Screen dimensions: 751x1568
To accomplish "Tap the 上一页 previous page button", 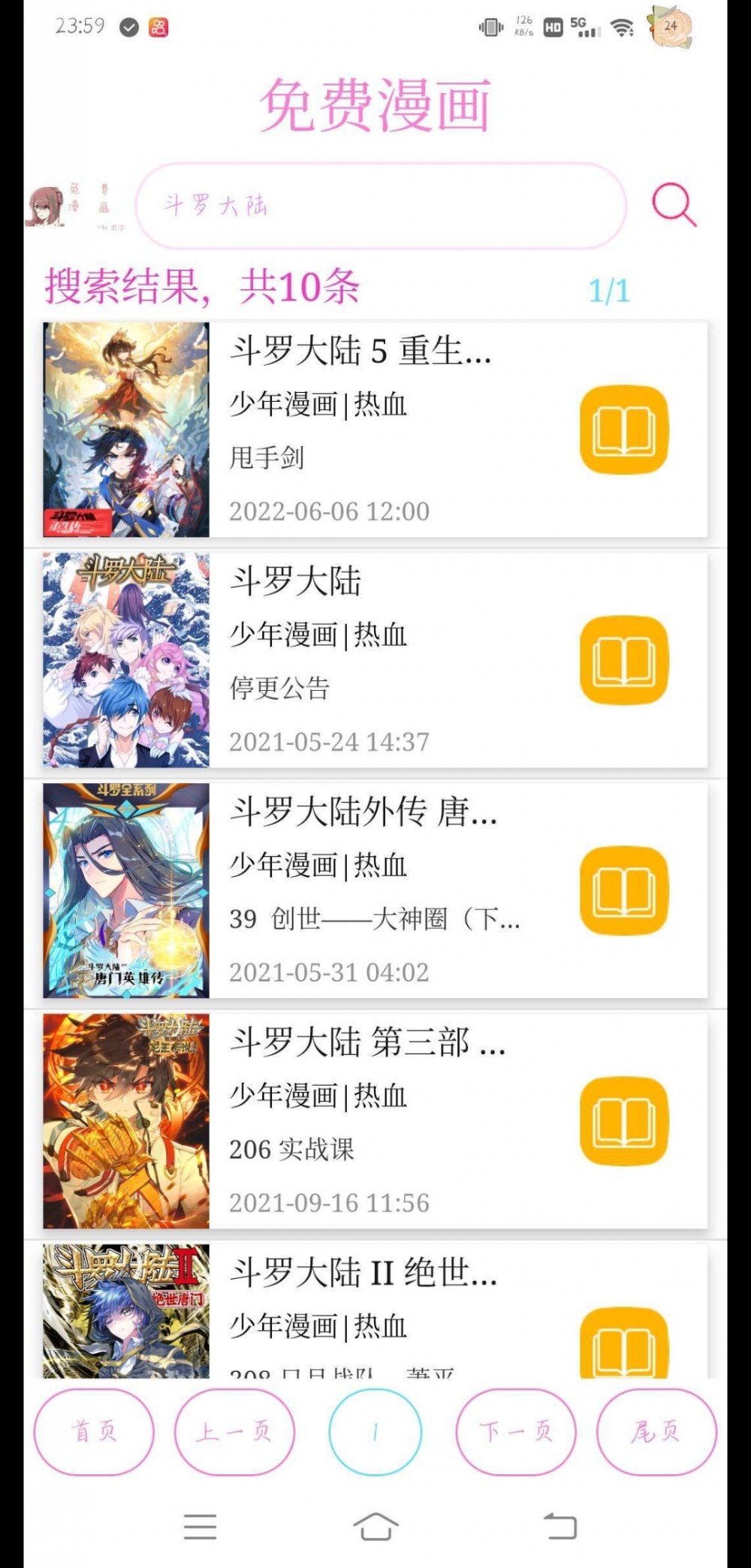I will tap(235, 1431).
